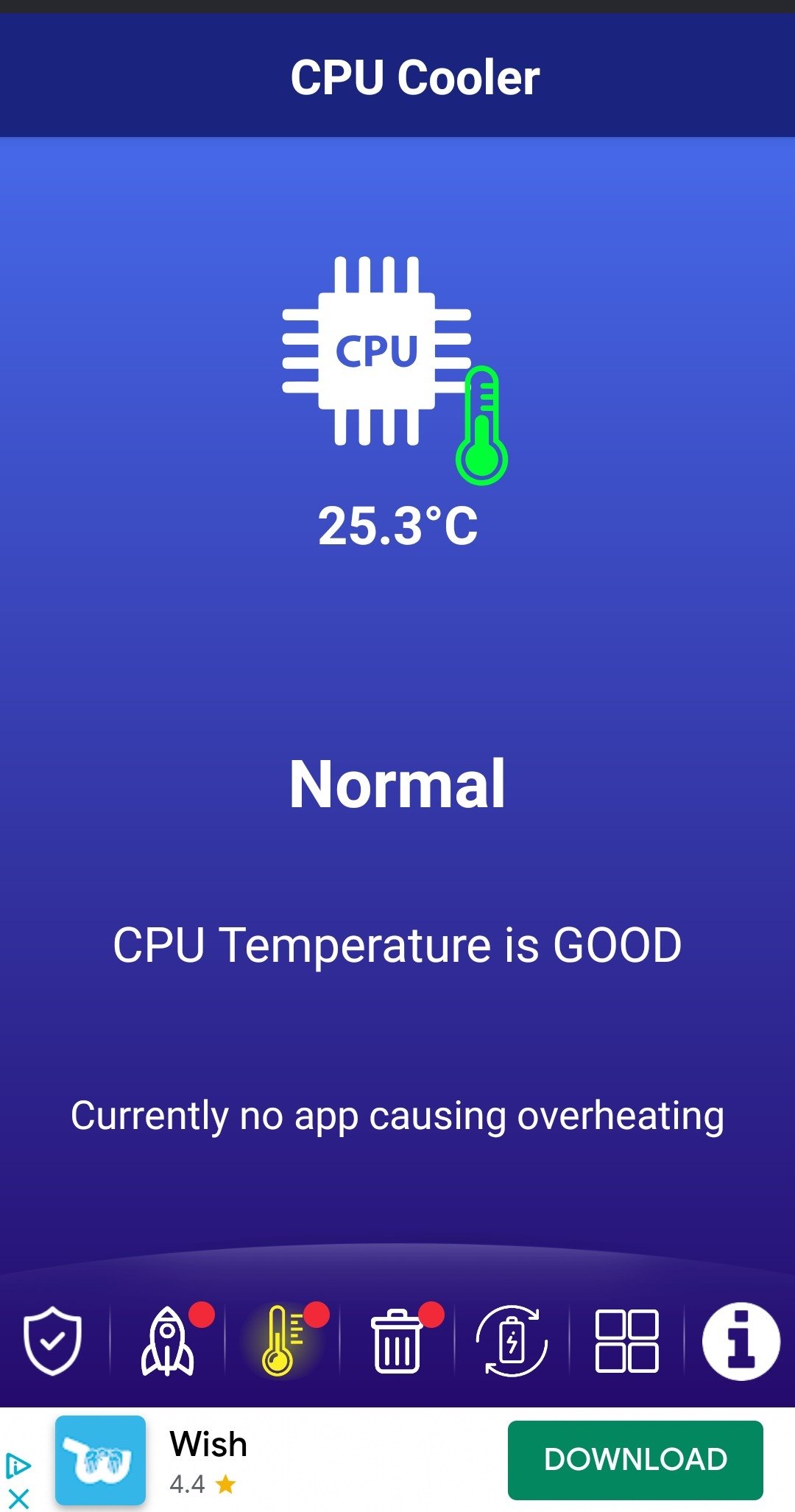Viewport: 795px width, 1512px height.
Task: Open the shield security tab
Action: [x=52, y=1340]
